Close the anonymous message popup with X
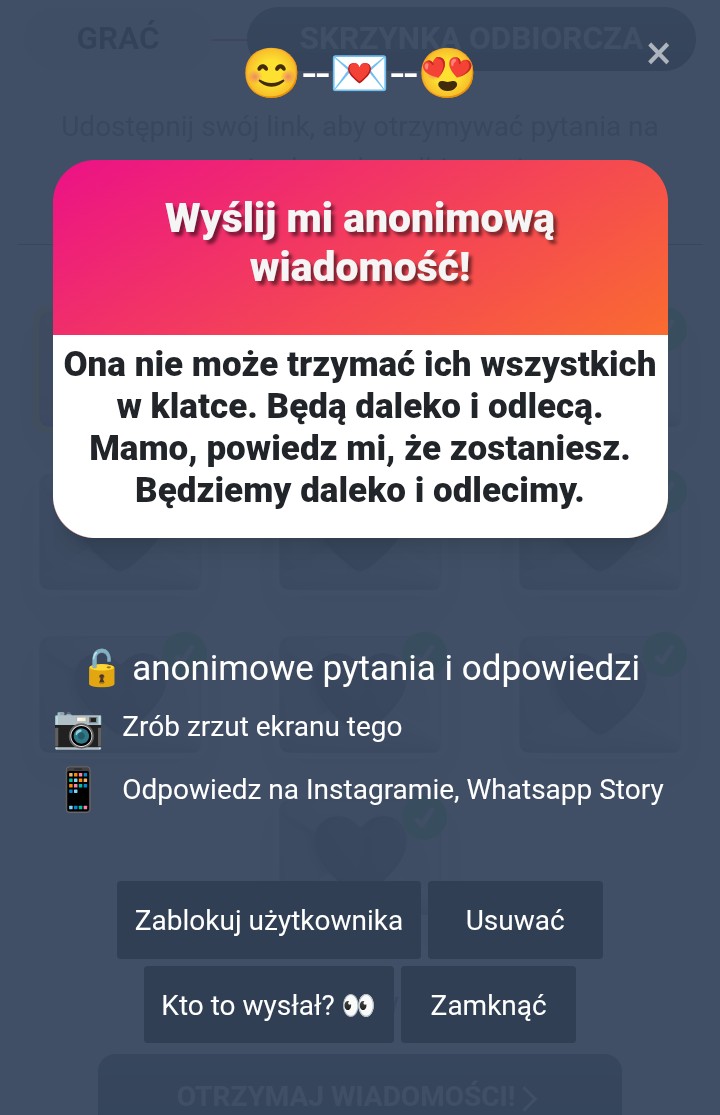The width and height of the screenshot is (720, 1115). pos(658,54)
